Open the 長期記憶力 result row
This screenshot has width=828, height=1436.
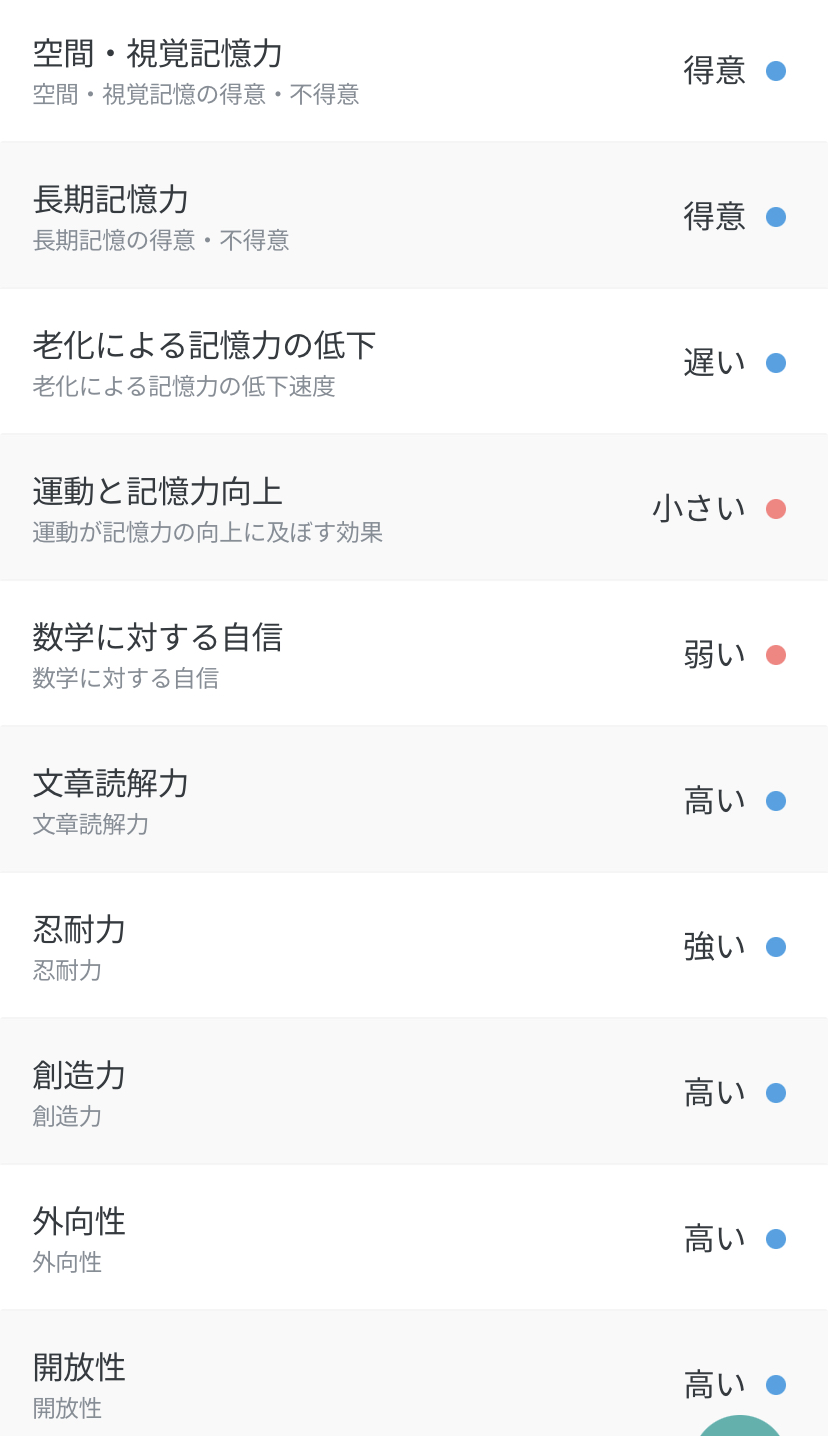[414, 216]
